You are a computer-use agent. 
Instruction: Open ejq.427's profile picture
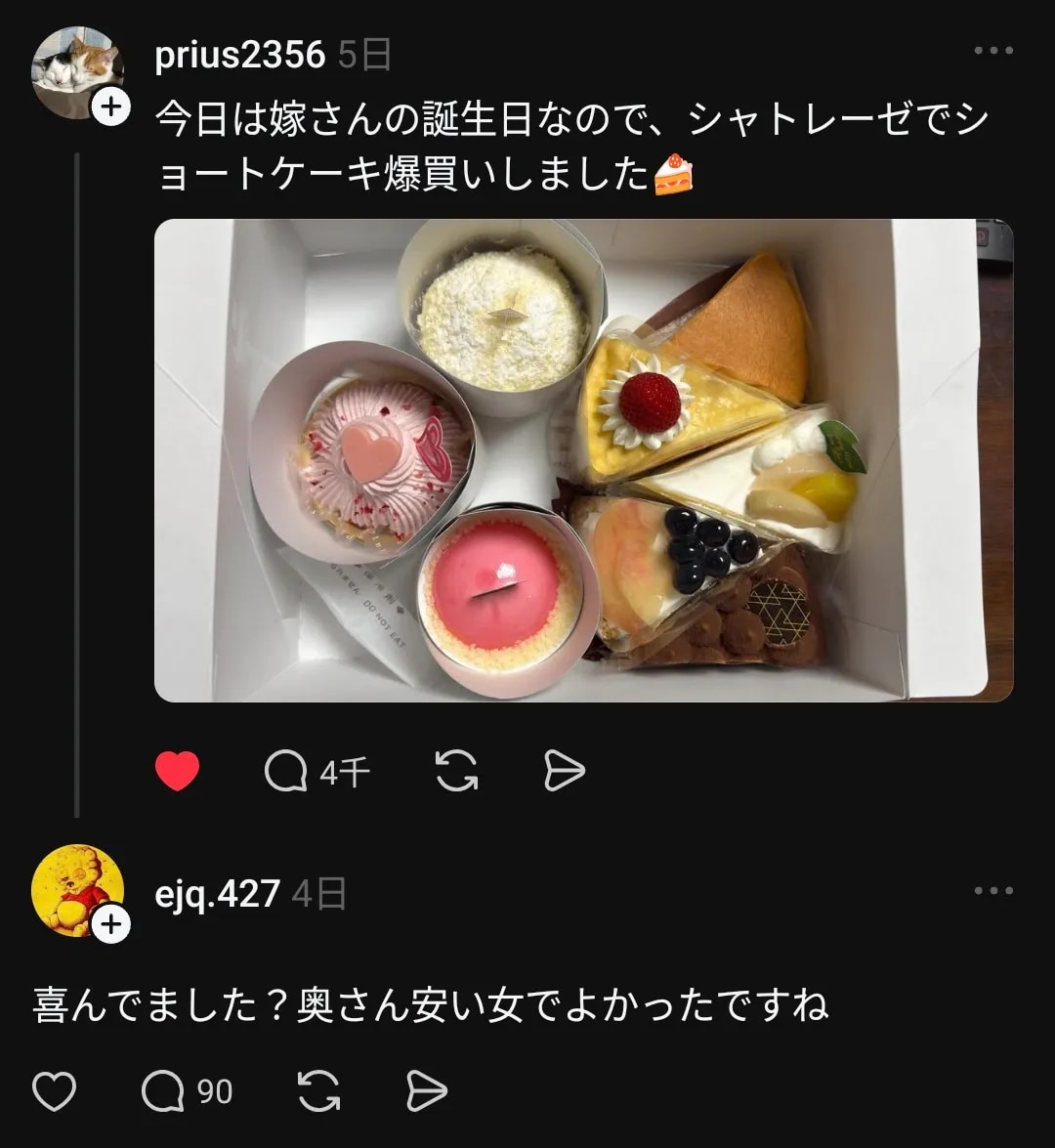point(76,890)
